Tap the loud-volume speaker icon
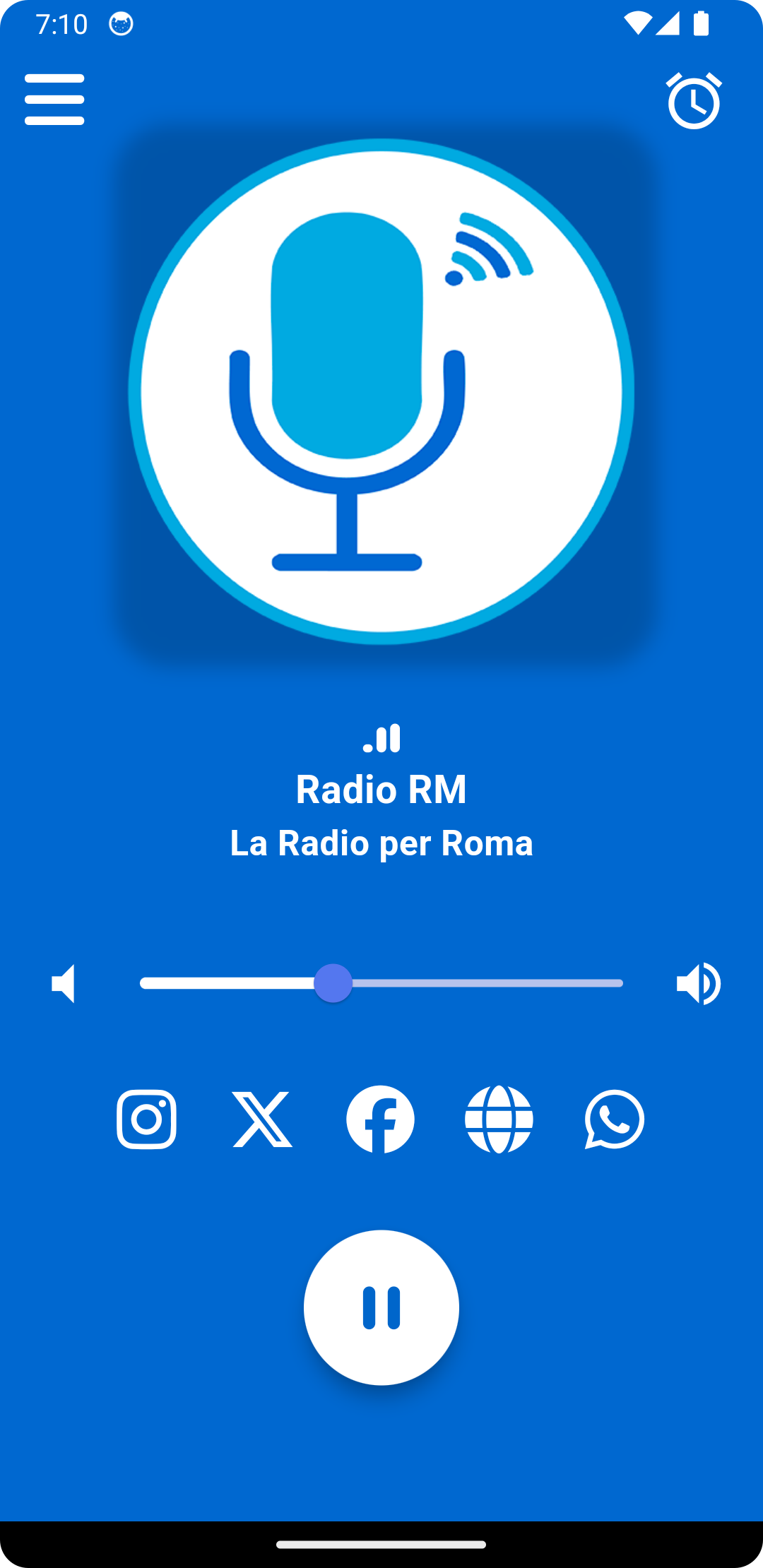Viewport: 763px width, 1568px height. 699,983
